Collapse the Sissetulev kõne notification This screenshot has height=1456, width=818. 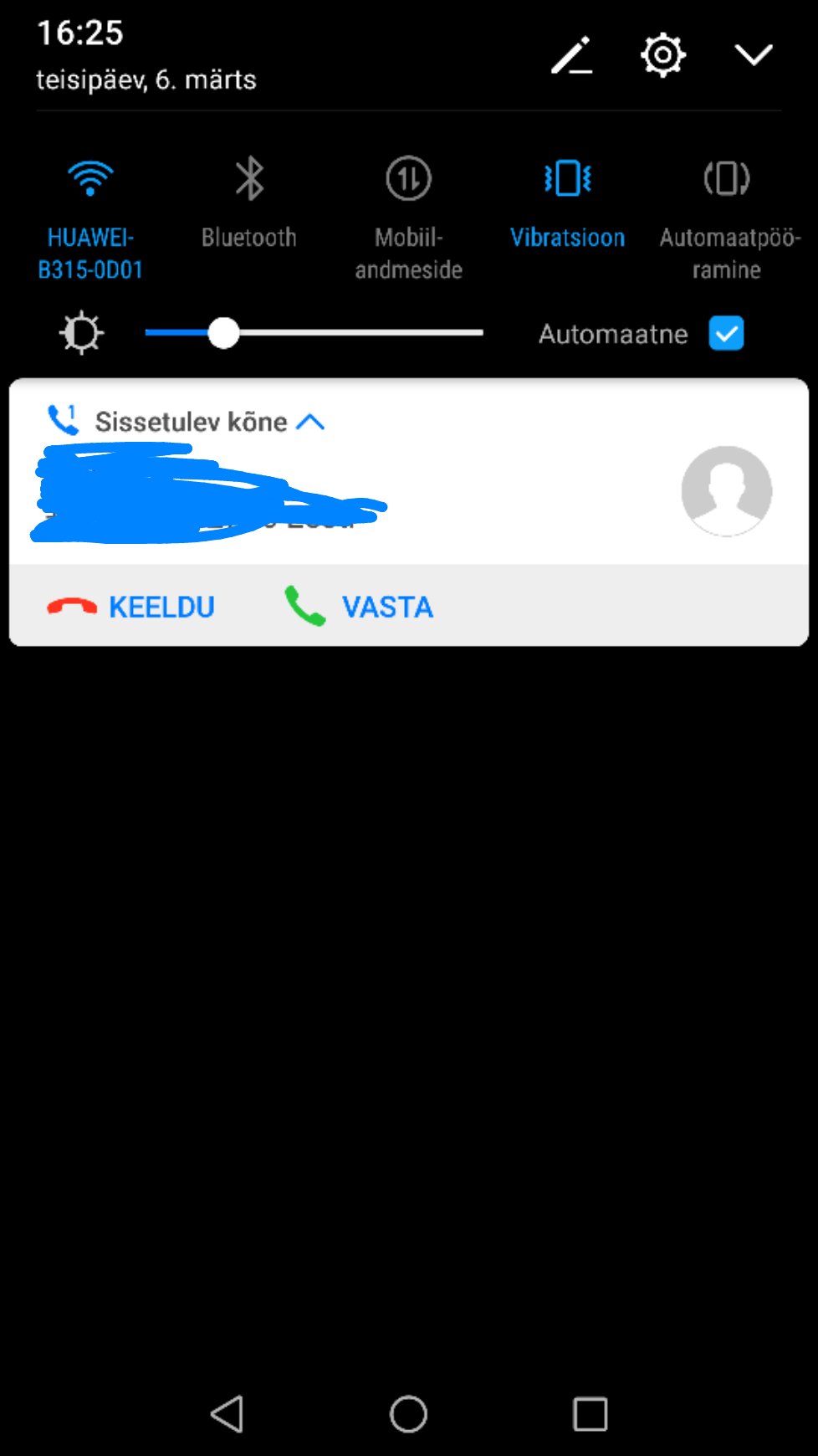pyautogui.click(x=310, y=421)
